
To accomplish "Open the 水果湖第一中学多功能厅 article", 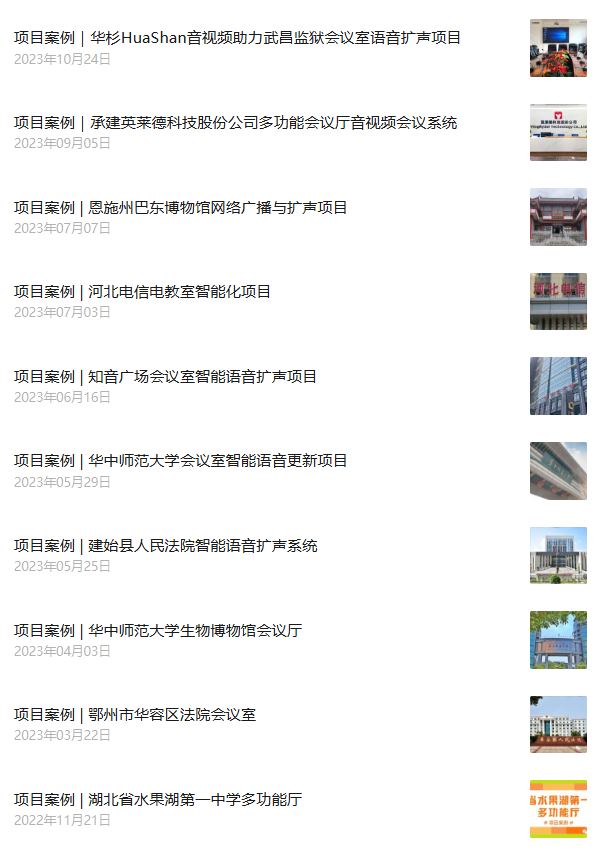I will (x=158, y=799).
